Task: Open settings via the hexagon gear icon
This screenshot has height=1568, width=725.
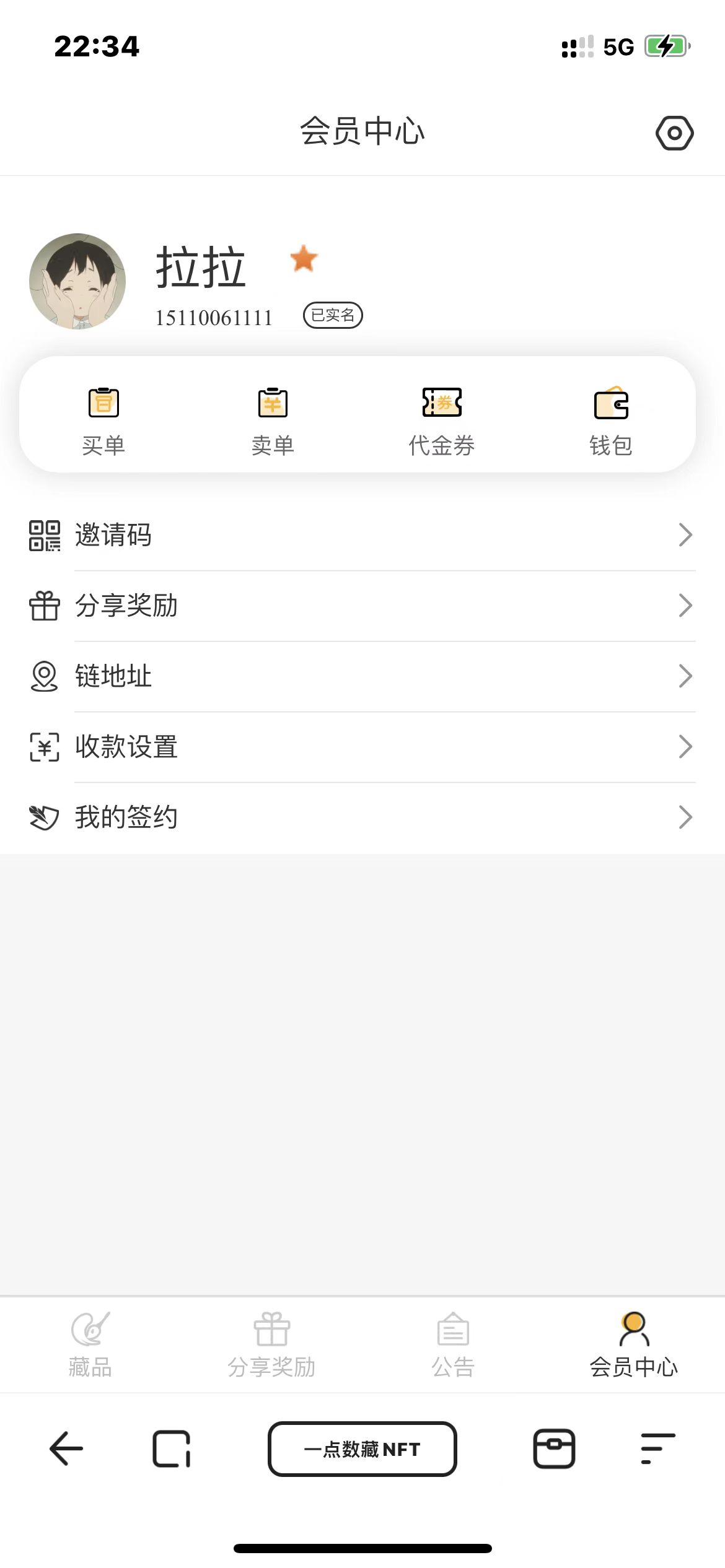Action: pyautogui.click(x=674, y=133)
